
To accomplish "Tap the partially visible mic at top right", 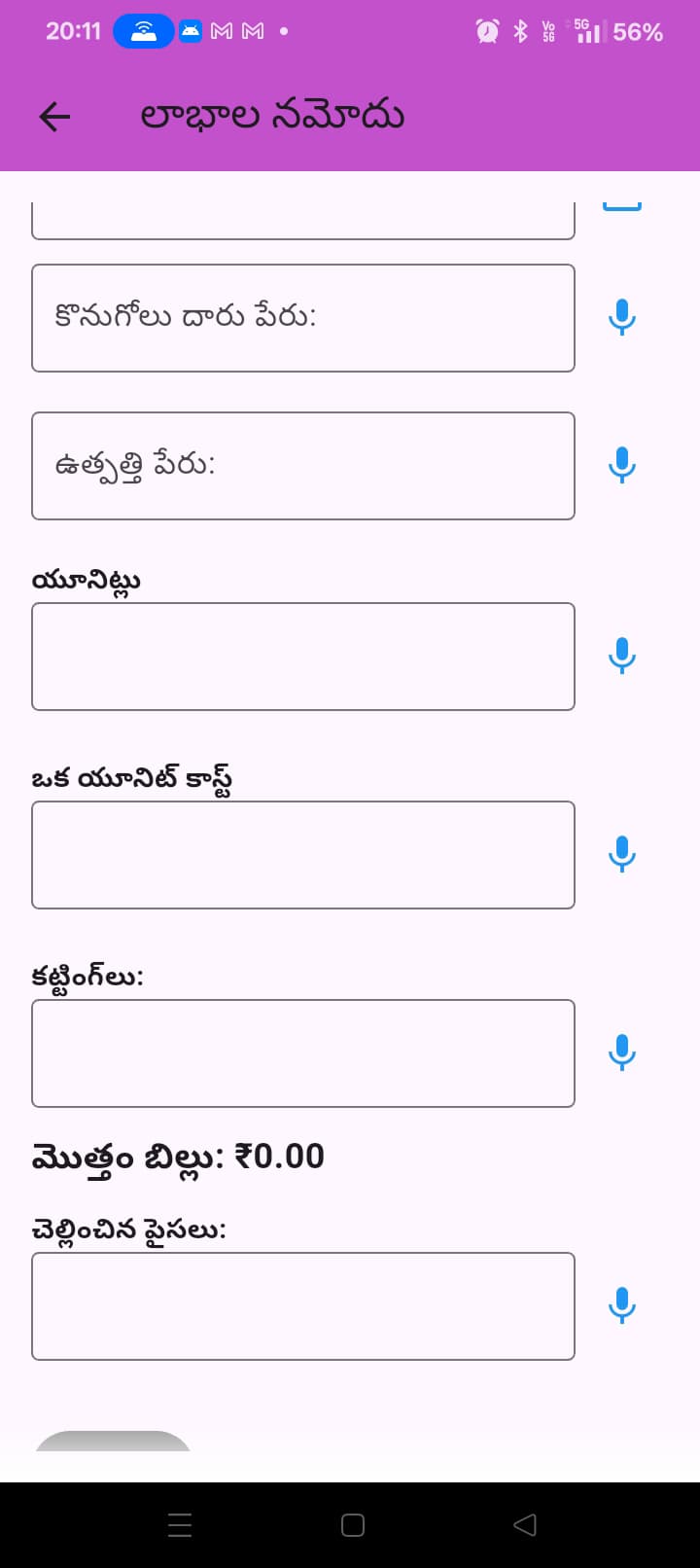I will [622, 204].
